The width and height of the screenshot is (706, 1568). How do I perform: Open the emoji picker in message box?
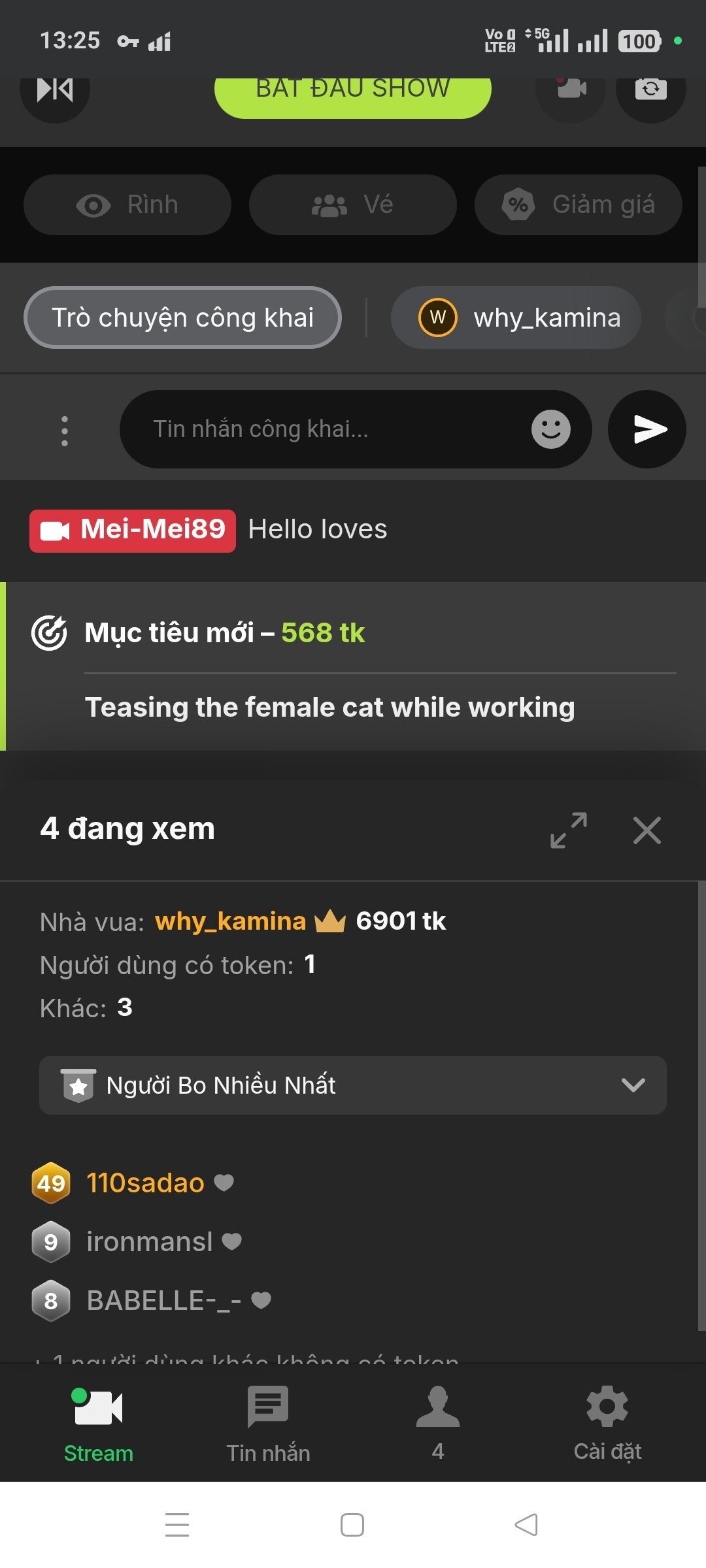(550, 429)
